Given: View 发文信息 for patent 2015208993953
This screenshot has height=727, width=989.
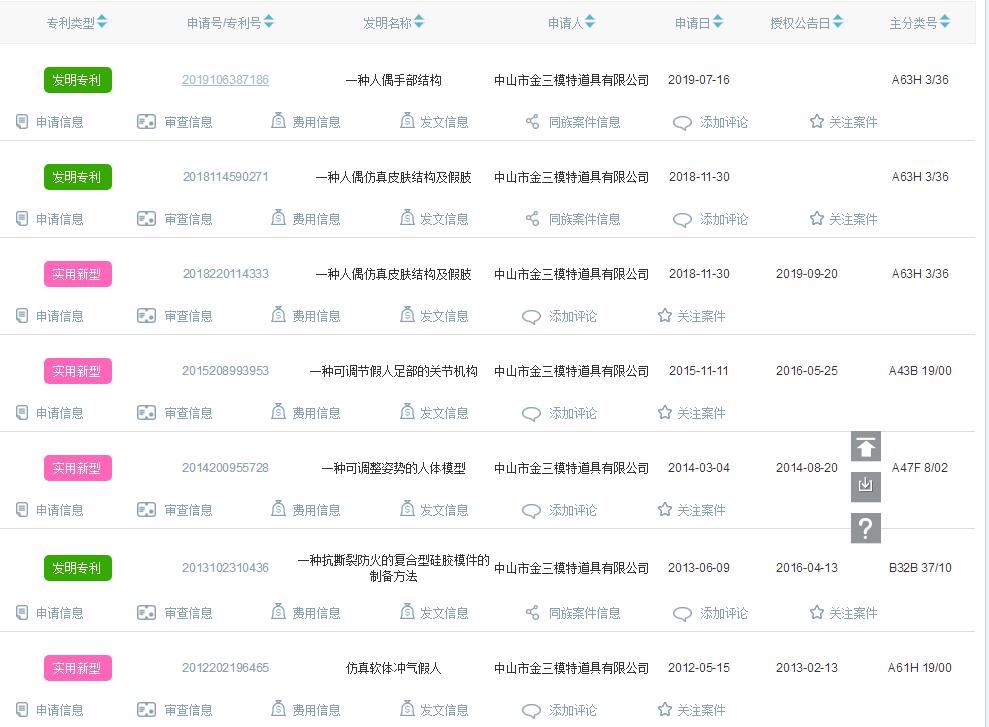Looking at the screenshot, I should (434, 413).
